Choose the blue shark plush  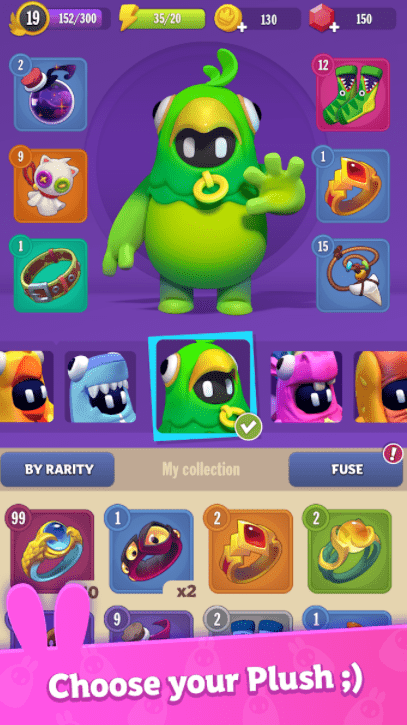pyautogui.click(x=101, y=387)
